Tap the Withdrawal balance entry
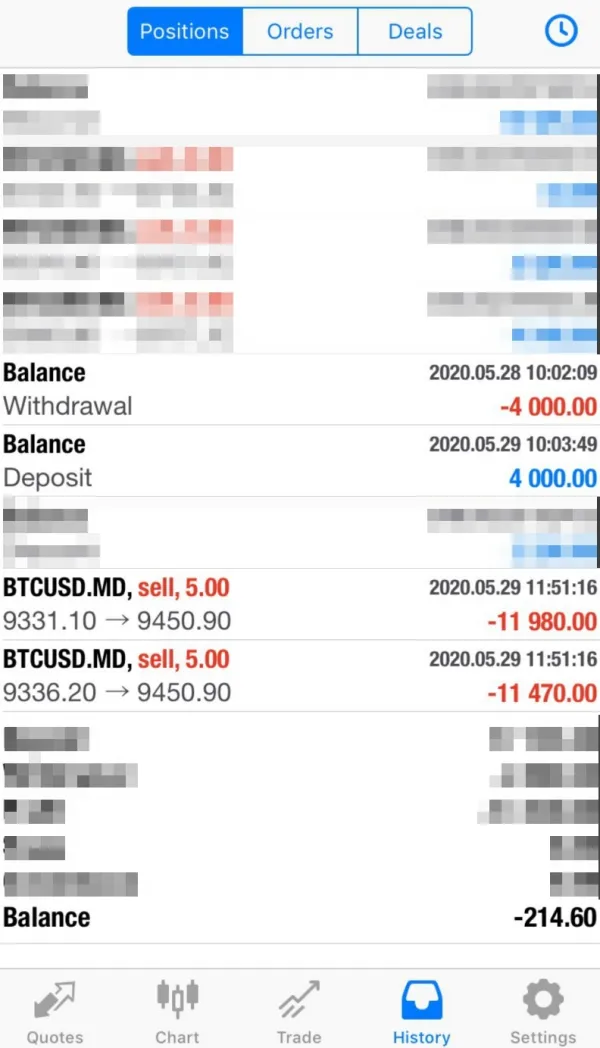The height and width of the screenshot is (1048, 600). point(300,389)
